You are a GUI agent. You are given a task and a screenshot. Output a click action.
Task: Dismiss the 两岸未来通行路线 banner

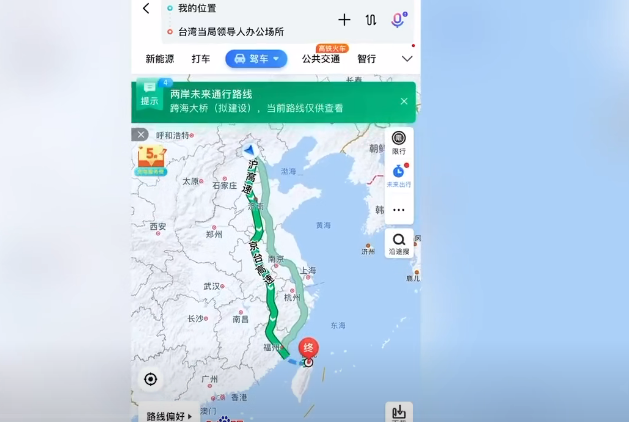(404, 101)
